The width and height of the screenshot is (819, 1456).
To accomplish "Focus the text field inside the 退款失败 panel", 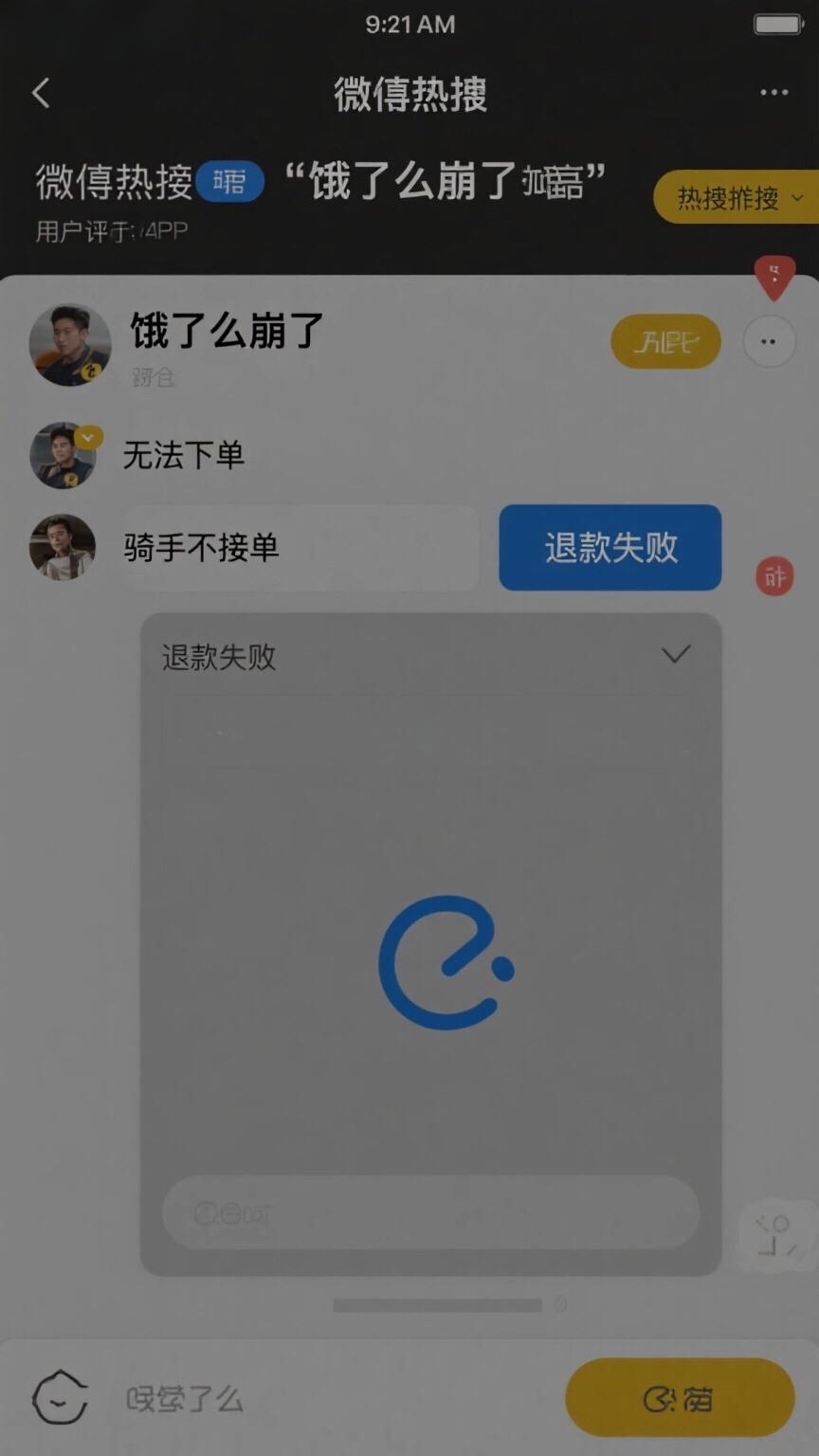I will pyautogui.click(x=430, y=1212).
